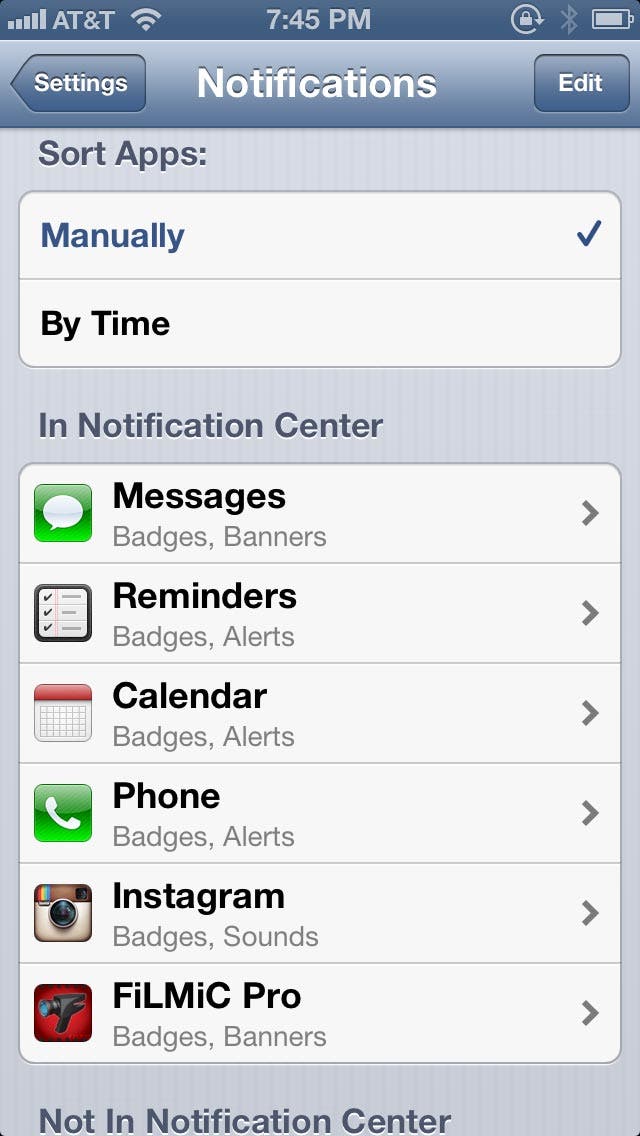The image size is (640, 1136).
Task: Go back to Settings
Action: click(78, 83)
